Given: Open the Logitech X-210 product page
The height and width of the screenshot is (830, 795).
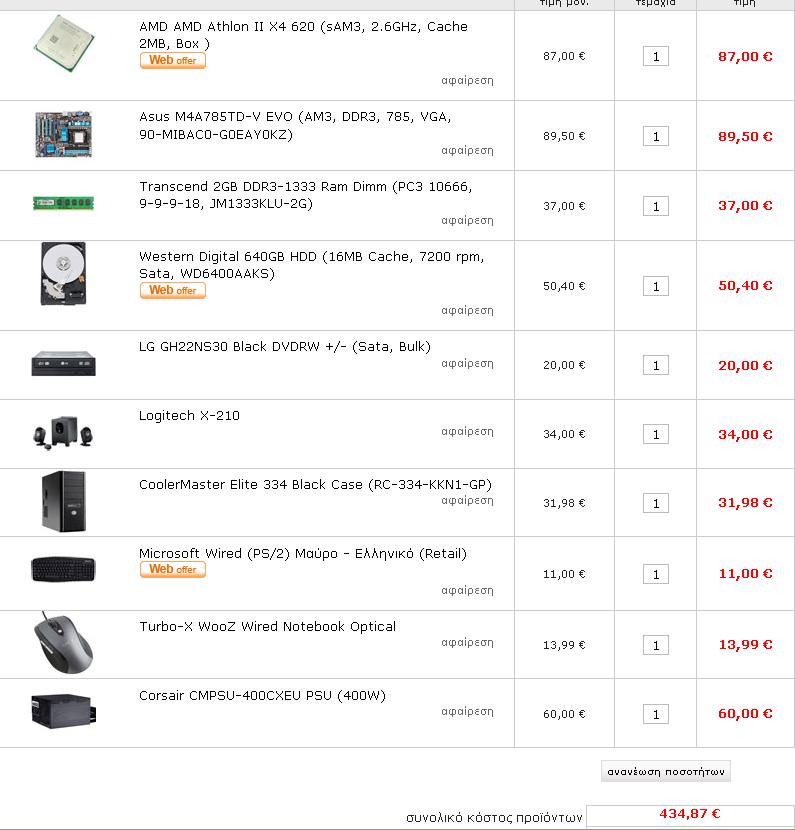Looking at the screenshot, I should (x=189, y=416).
